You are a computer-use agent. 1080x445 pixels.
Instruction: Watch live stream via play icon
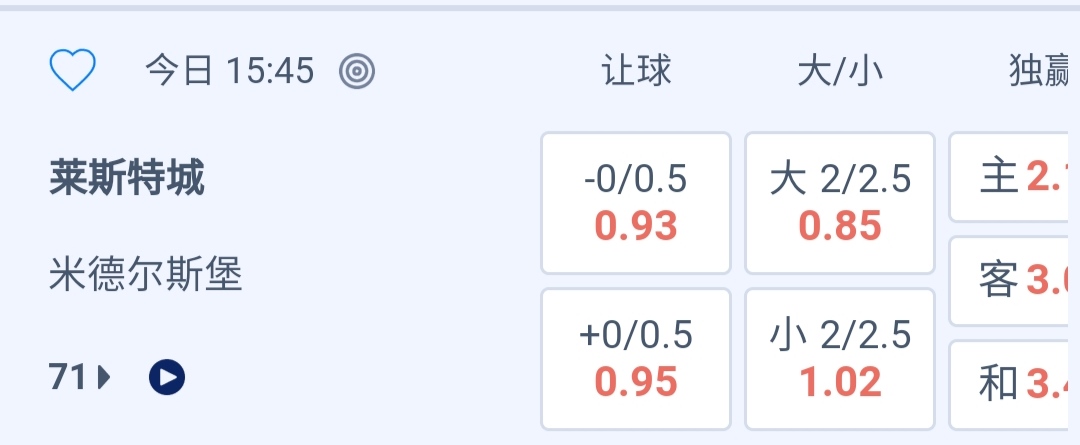[167, 377]
